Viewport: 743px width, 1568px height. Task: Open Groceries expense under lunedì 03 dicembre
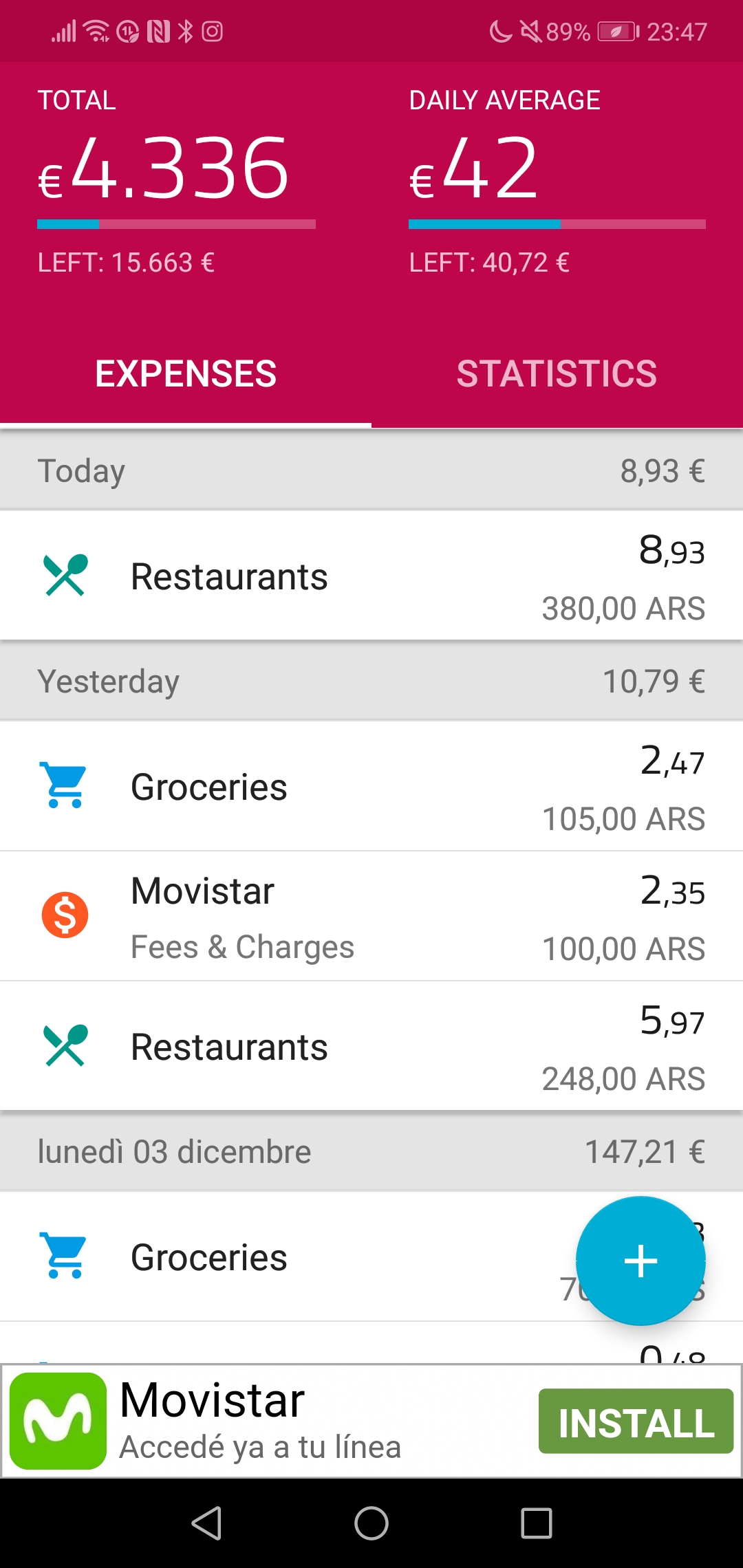pos(371,1256)
